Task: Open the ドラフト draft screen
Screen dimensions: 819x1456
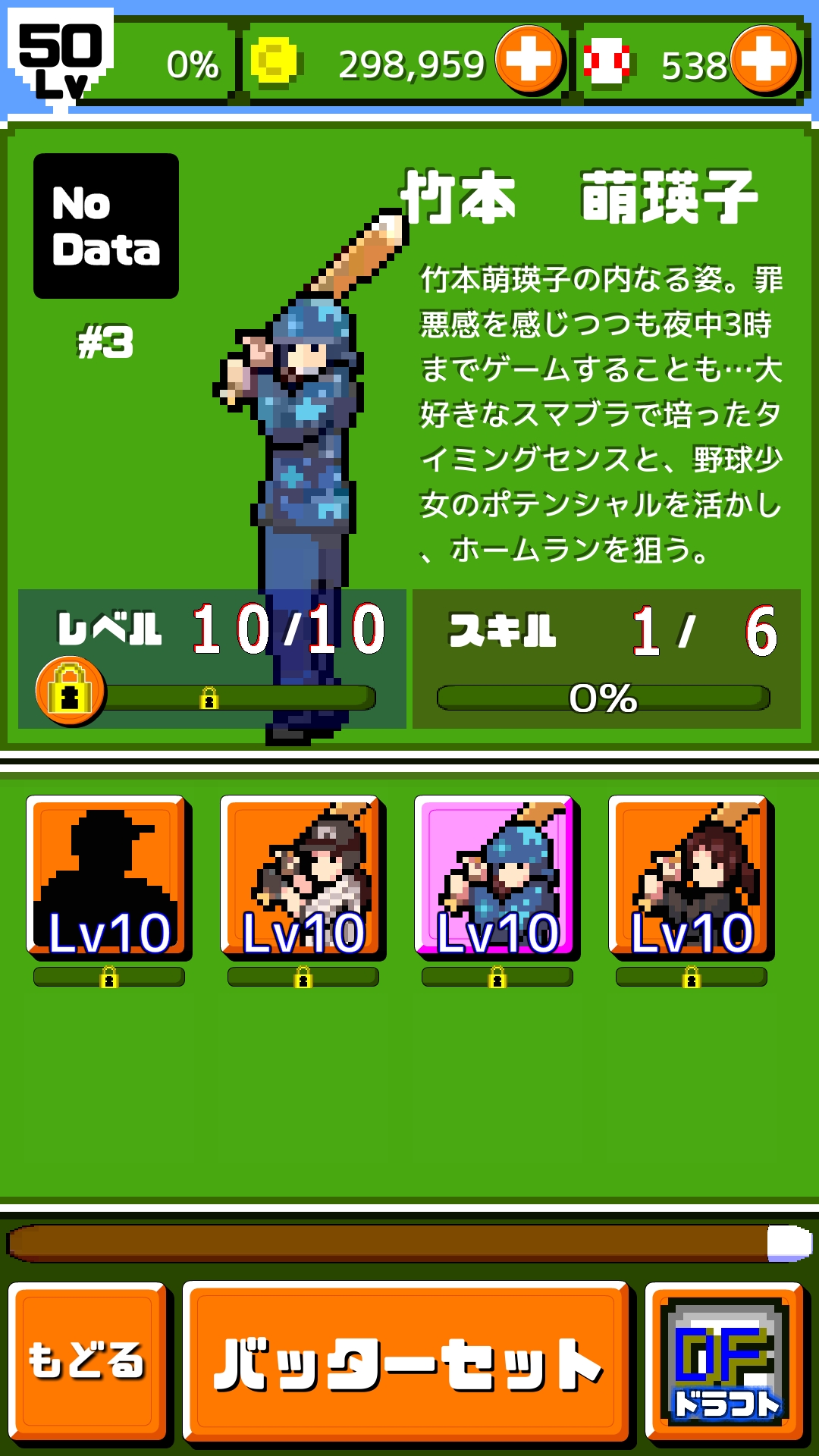Action: click(x=725, y=1361)
